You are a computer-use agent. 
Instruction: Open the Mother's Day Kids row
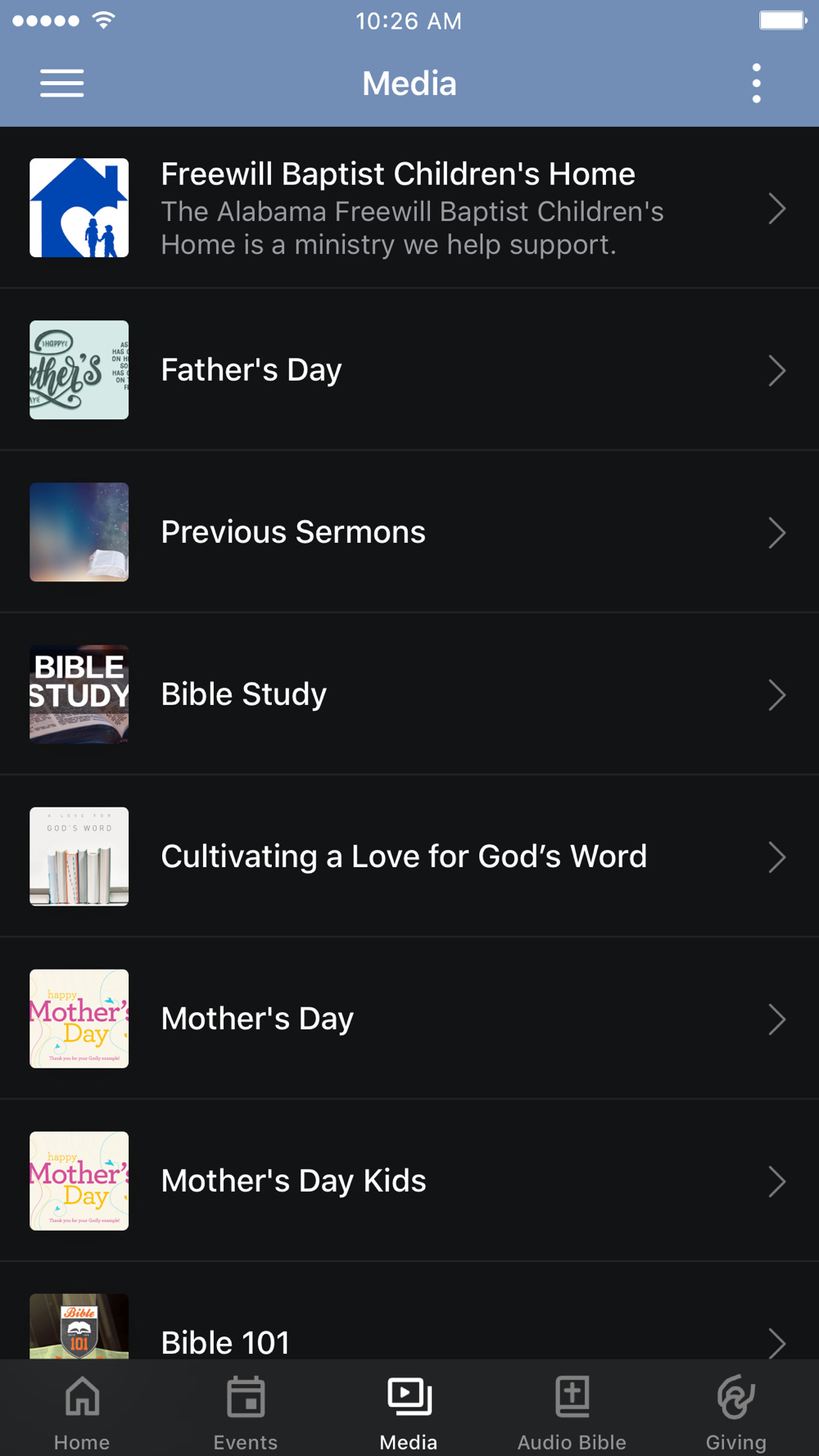pyautogui.click(x=409, y=1181)
